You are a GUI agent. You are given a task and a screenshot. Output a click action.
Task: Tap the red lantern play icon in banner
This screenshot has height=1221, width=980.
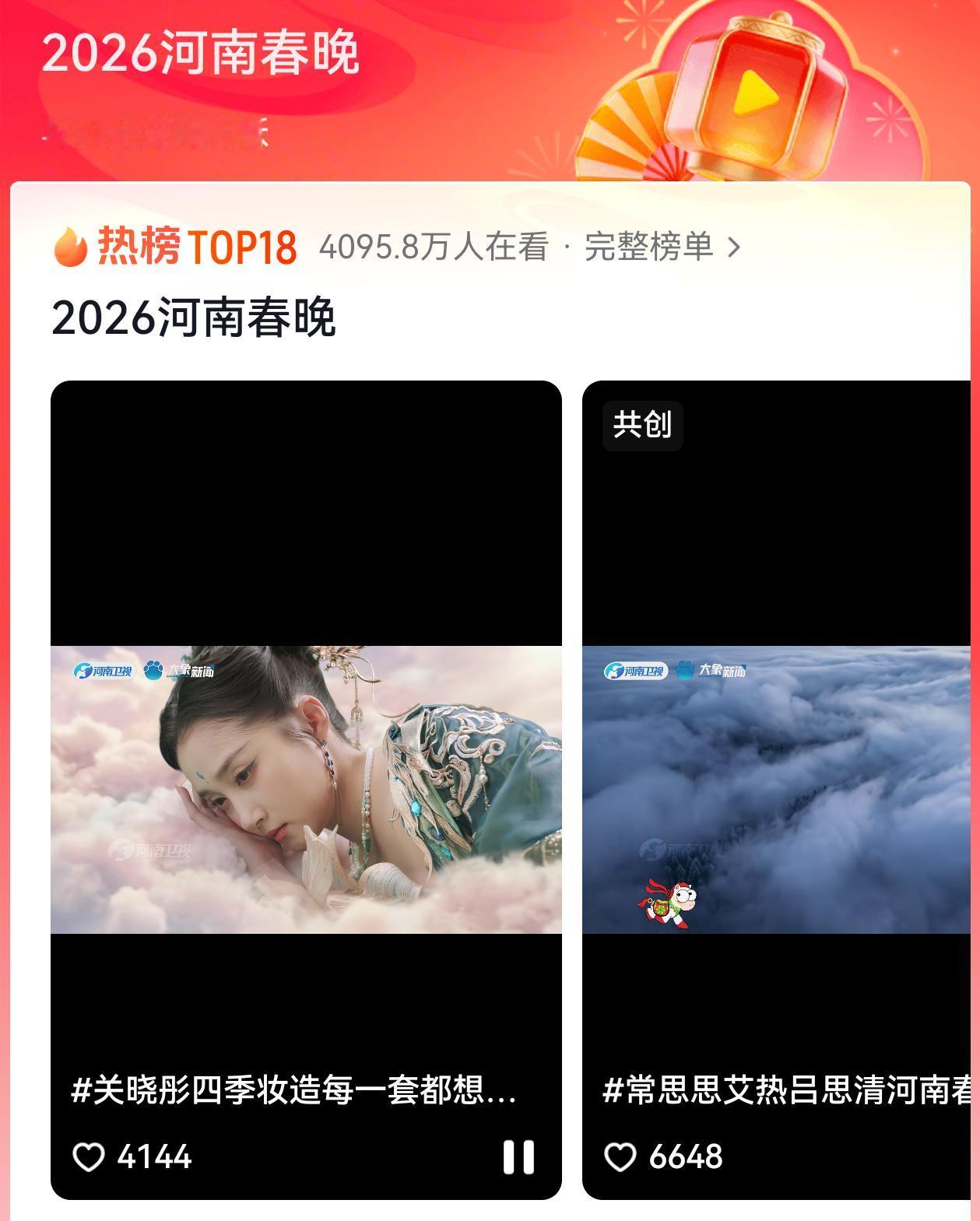[x=759, y=89]
